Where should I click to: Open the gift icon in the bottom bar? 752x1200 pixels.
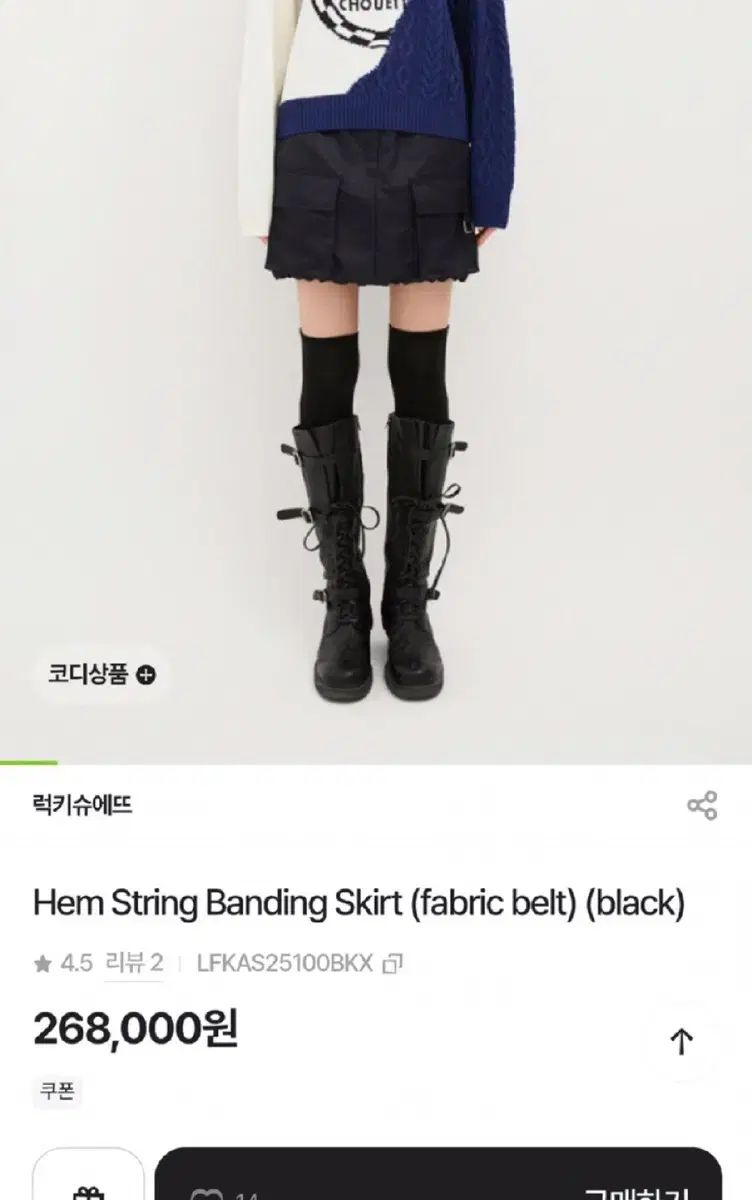click(x=91, y=1190)
